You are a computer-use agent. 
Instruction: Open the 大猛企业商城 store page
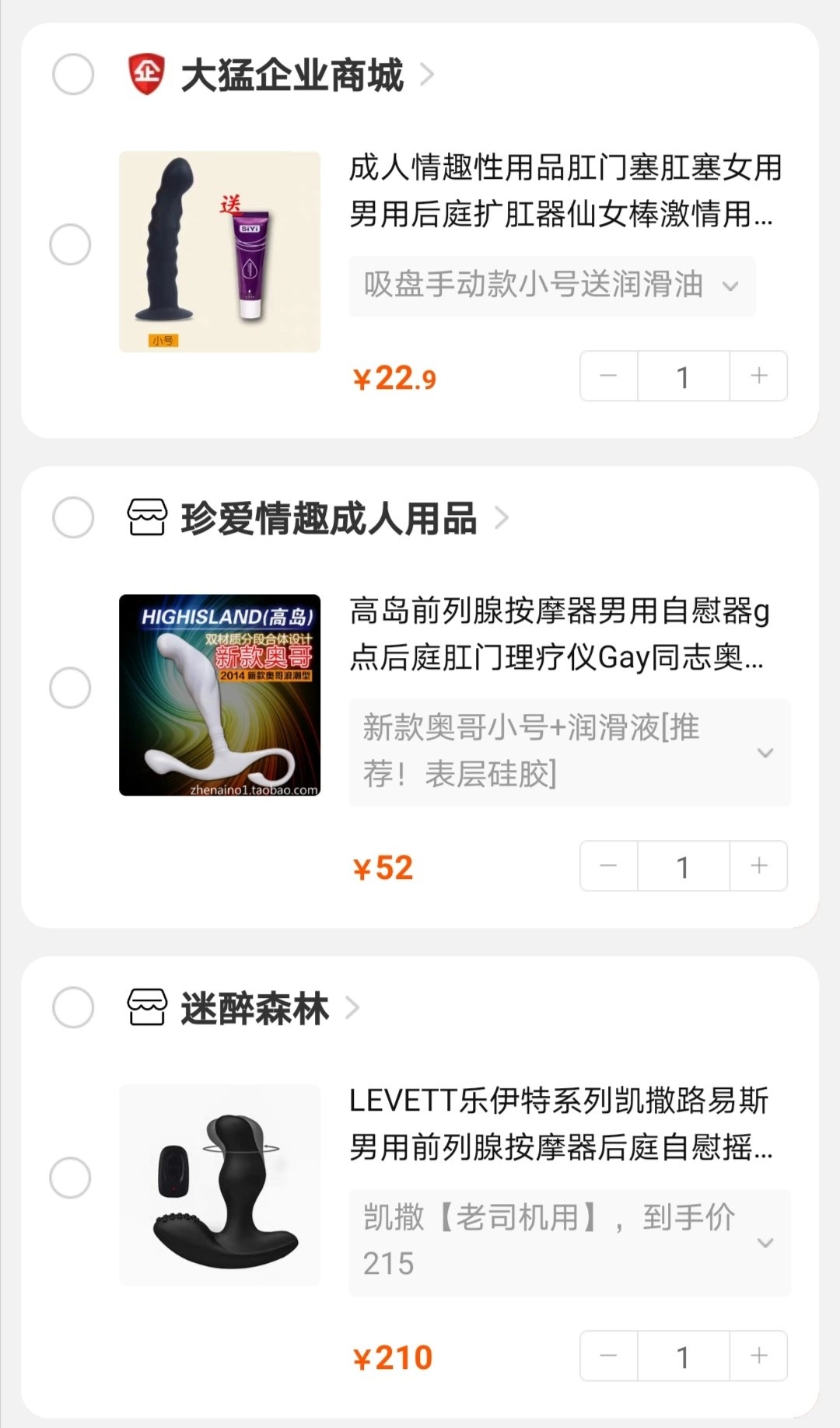(292, 75)
